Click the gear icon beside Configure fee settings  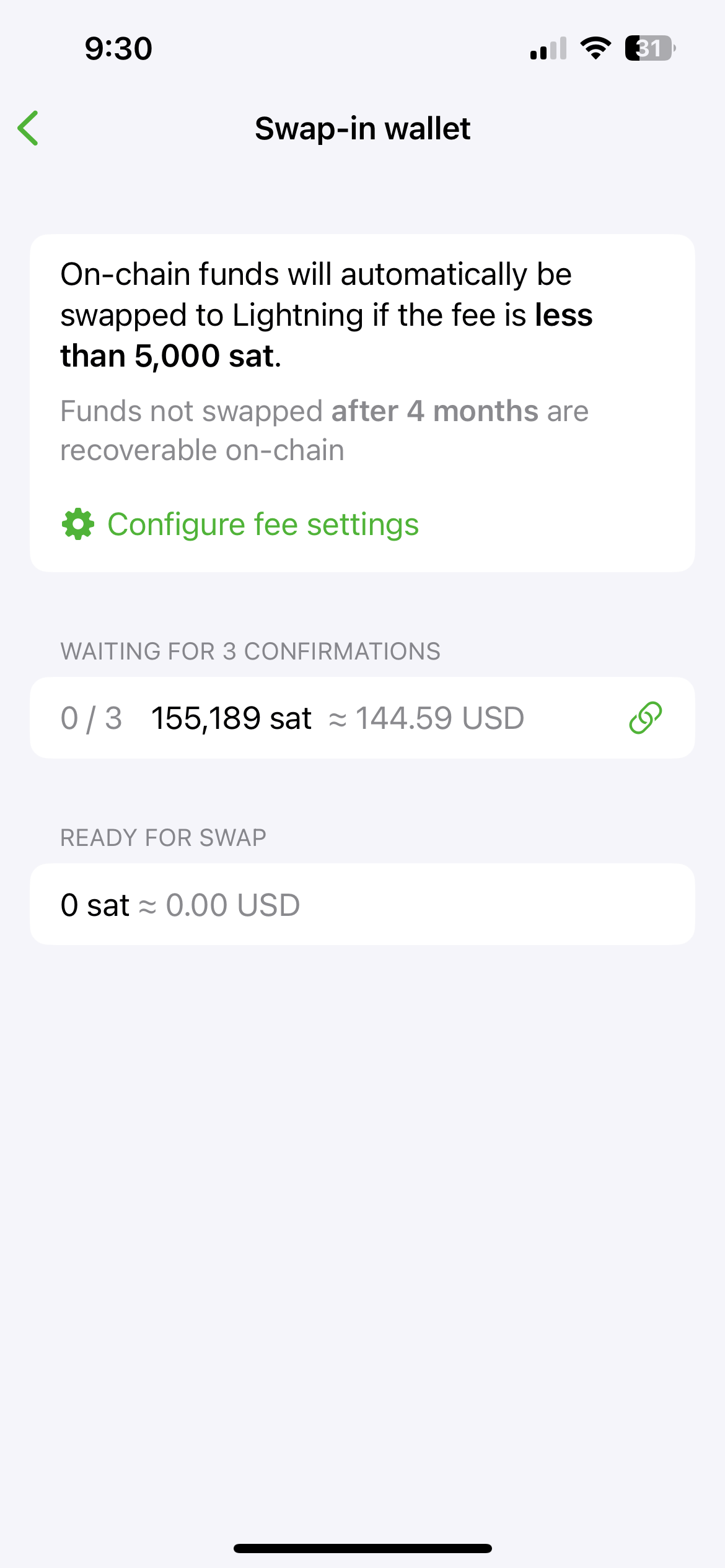point(77,524)
